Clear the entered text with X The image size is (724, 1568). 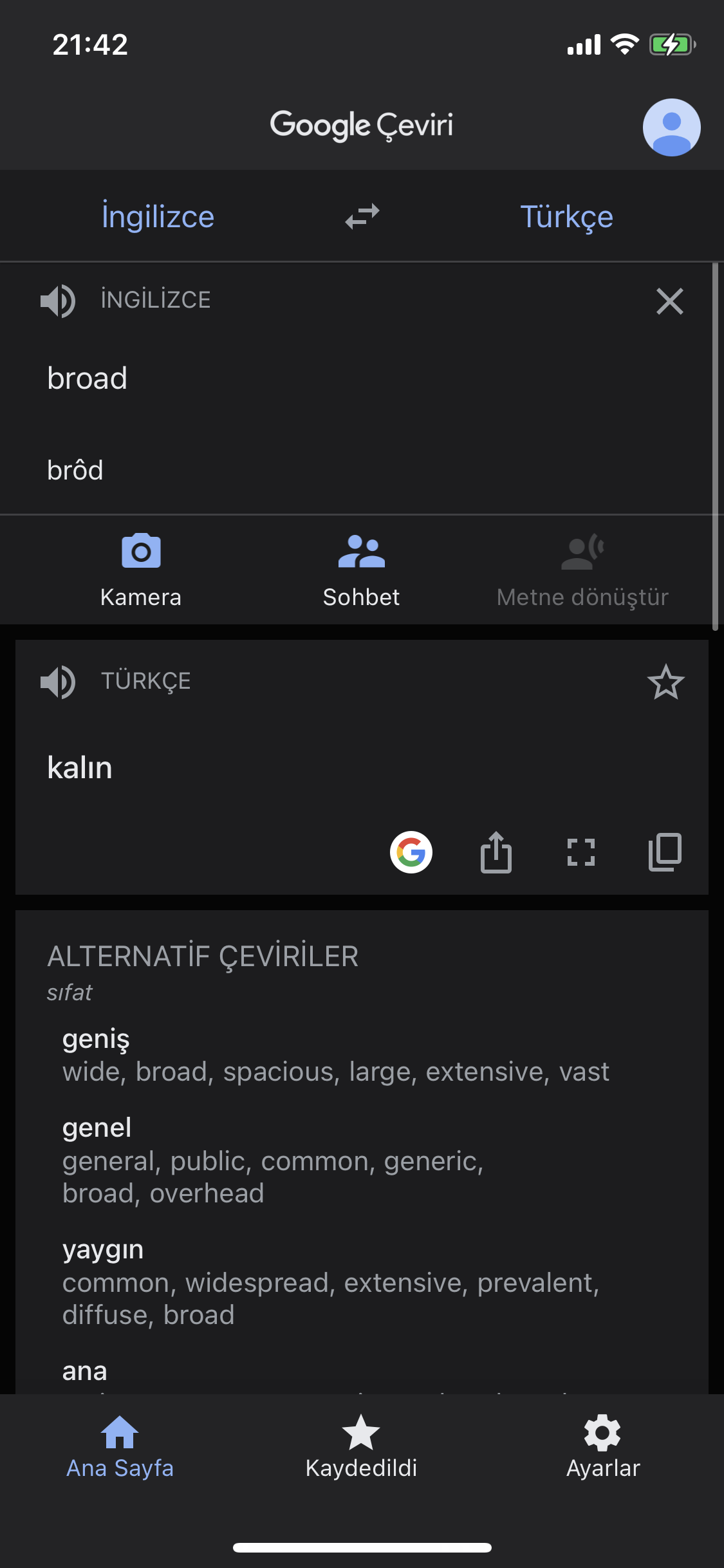pyautogui.click(x=669, y=301)
